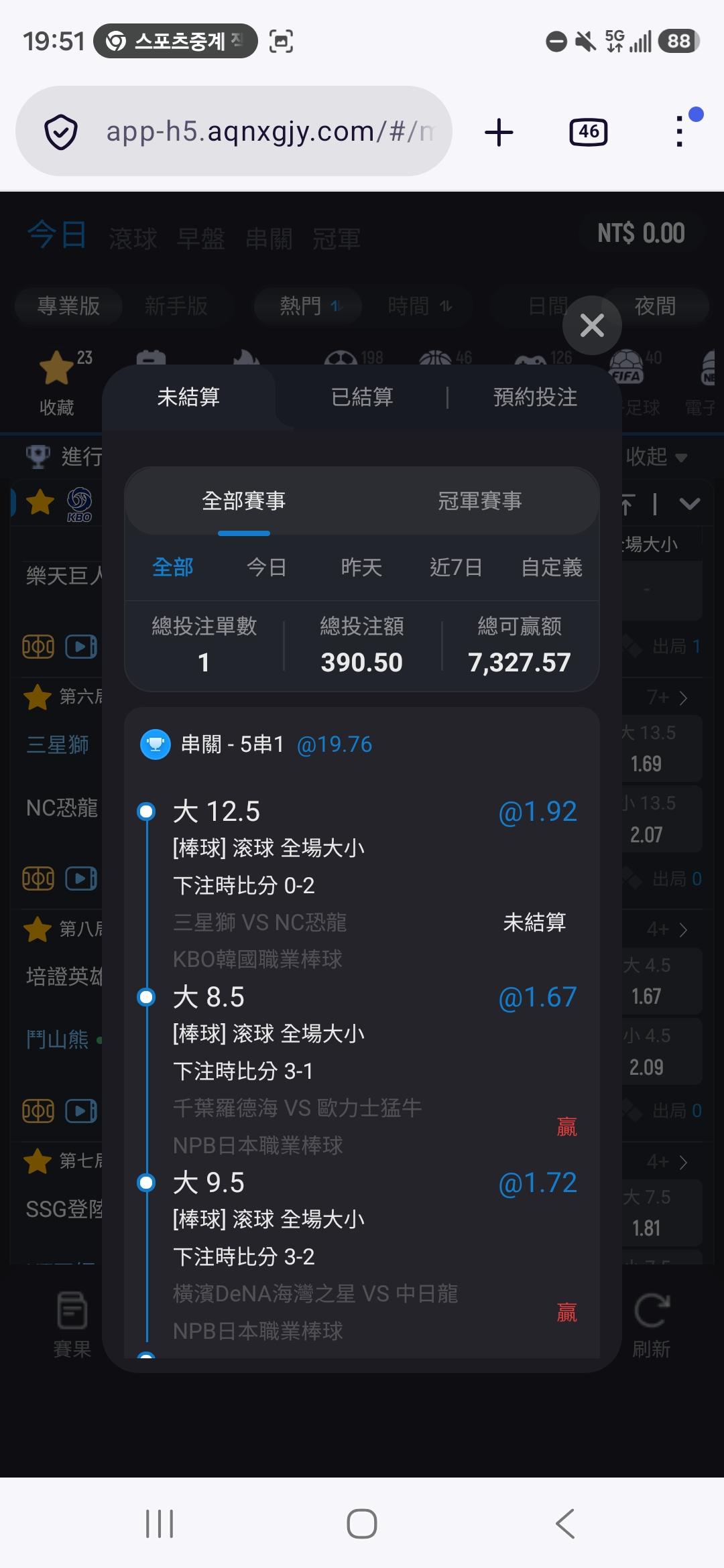Go back with system navigation
This screenshot has height=1568, width=724.
(x=565, y=1523)
